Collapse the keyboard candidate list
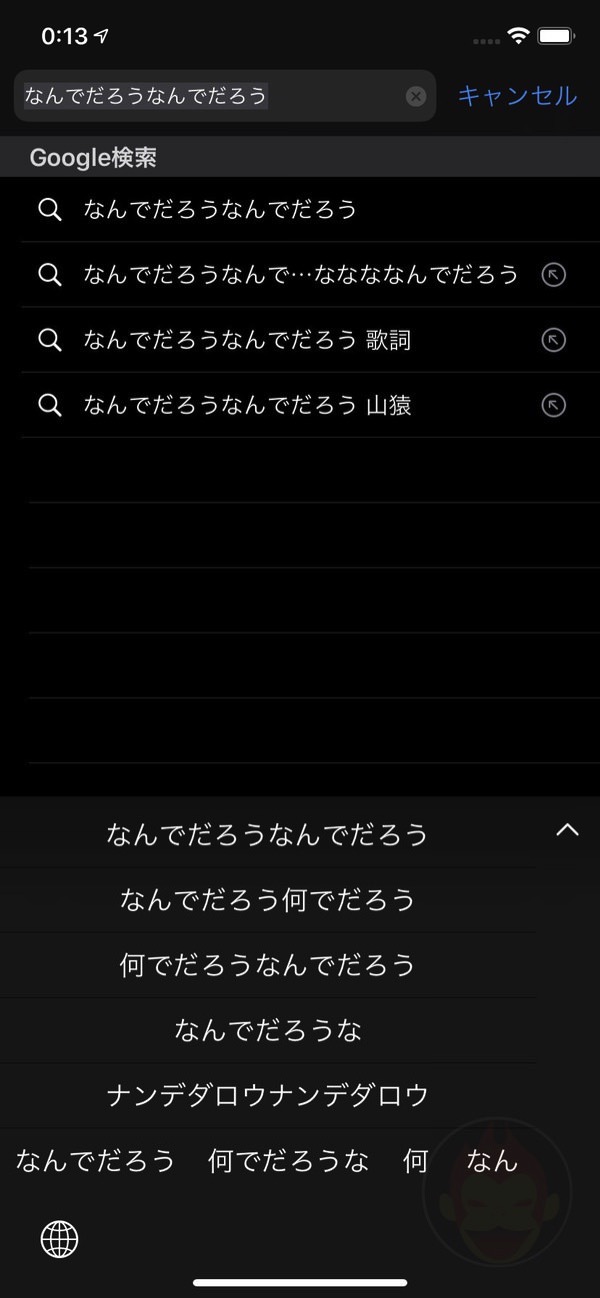The image size is (600, 1298). (567, 829)
